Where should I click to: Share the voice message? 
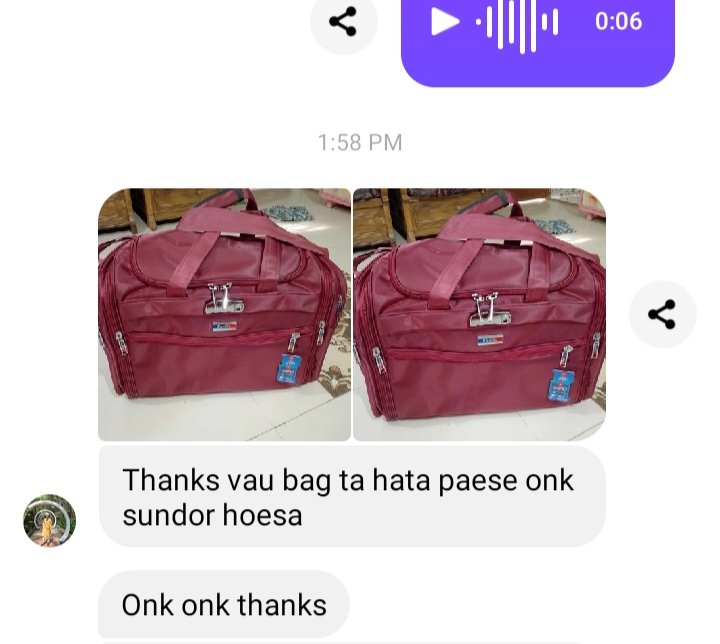343,21
